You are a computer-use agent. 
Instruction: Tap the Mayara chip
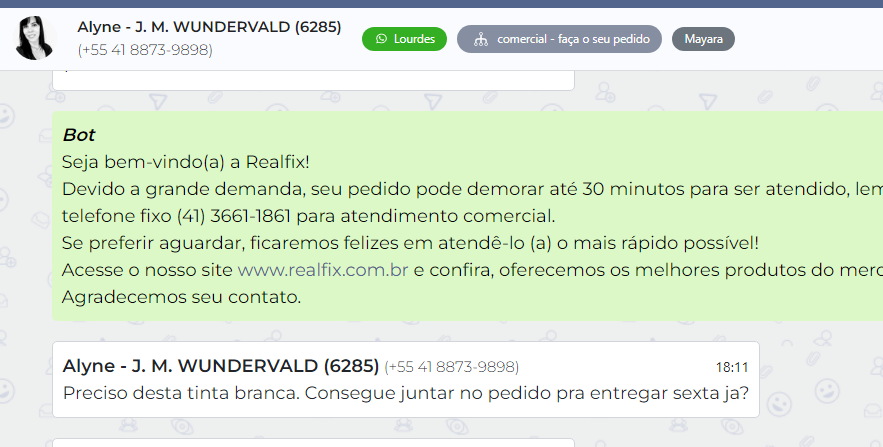coord(703,39)
